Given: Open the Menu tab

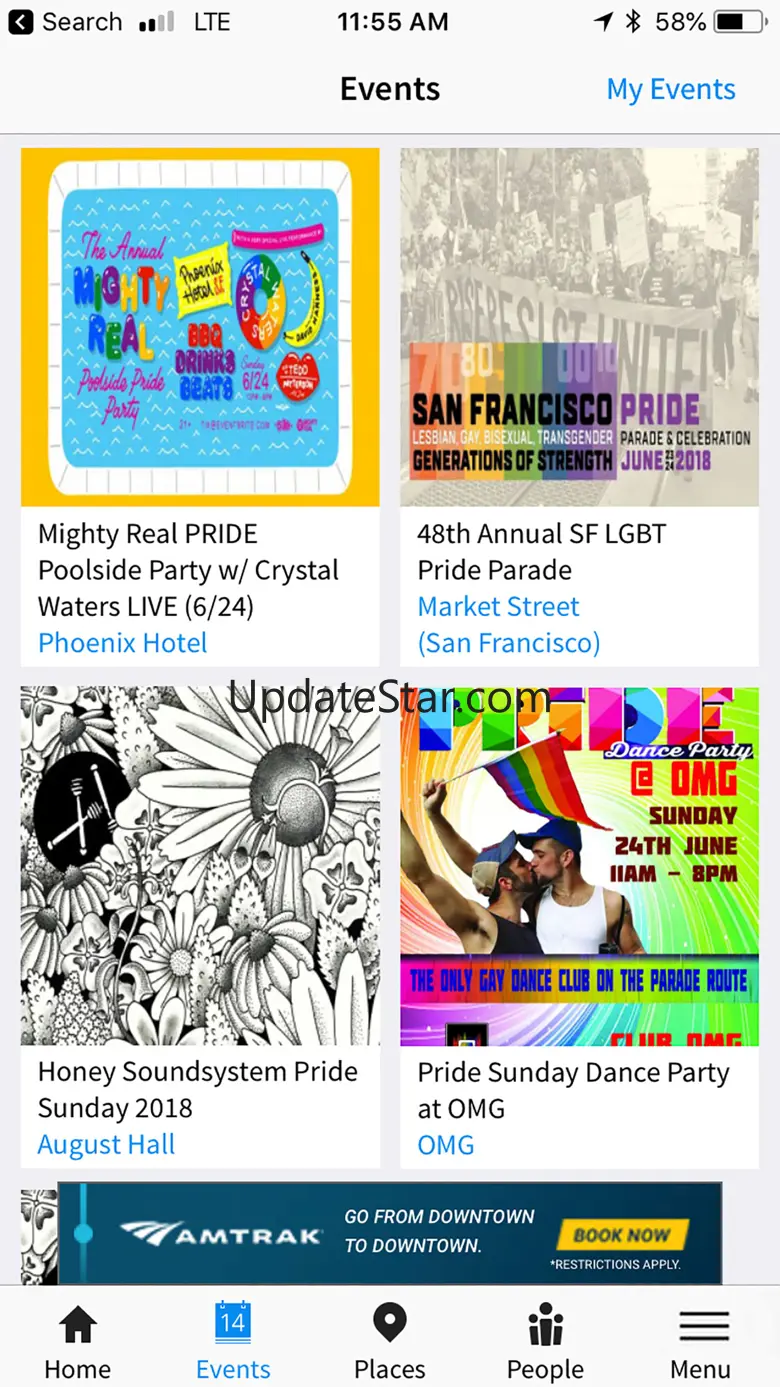Looking at the screenshot, I should click(x=701, y=1342).
